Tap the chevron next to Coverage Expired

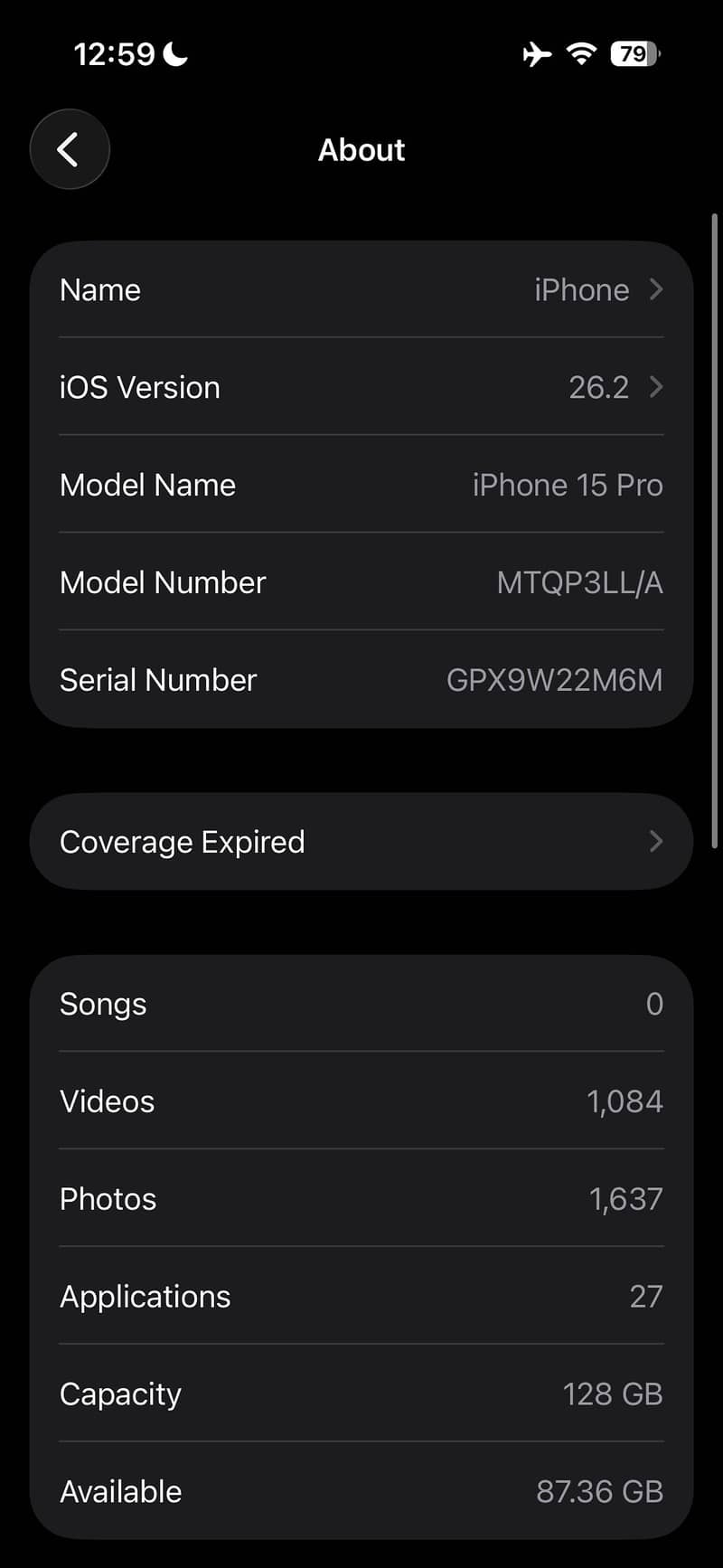click(x=657, y=841)
